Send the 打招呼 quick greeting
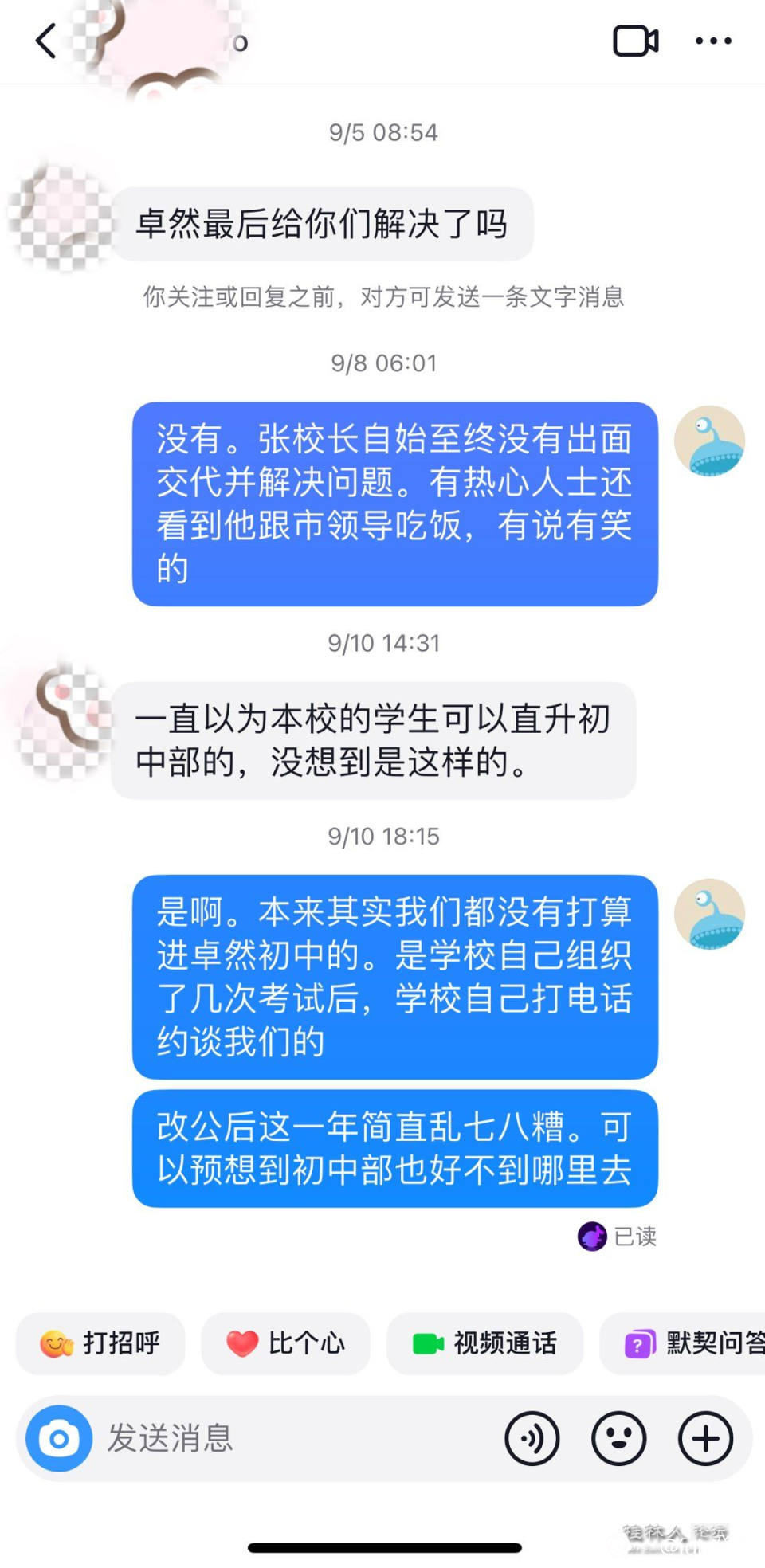The image size is (765, 1568). [101, 1343]
